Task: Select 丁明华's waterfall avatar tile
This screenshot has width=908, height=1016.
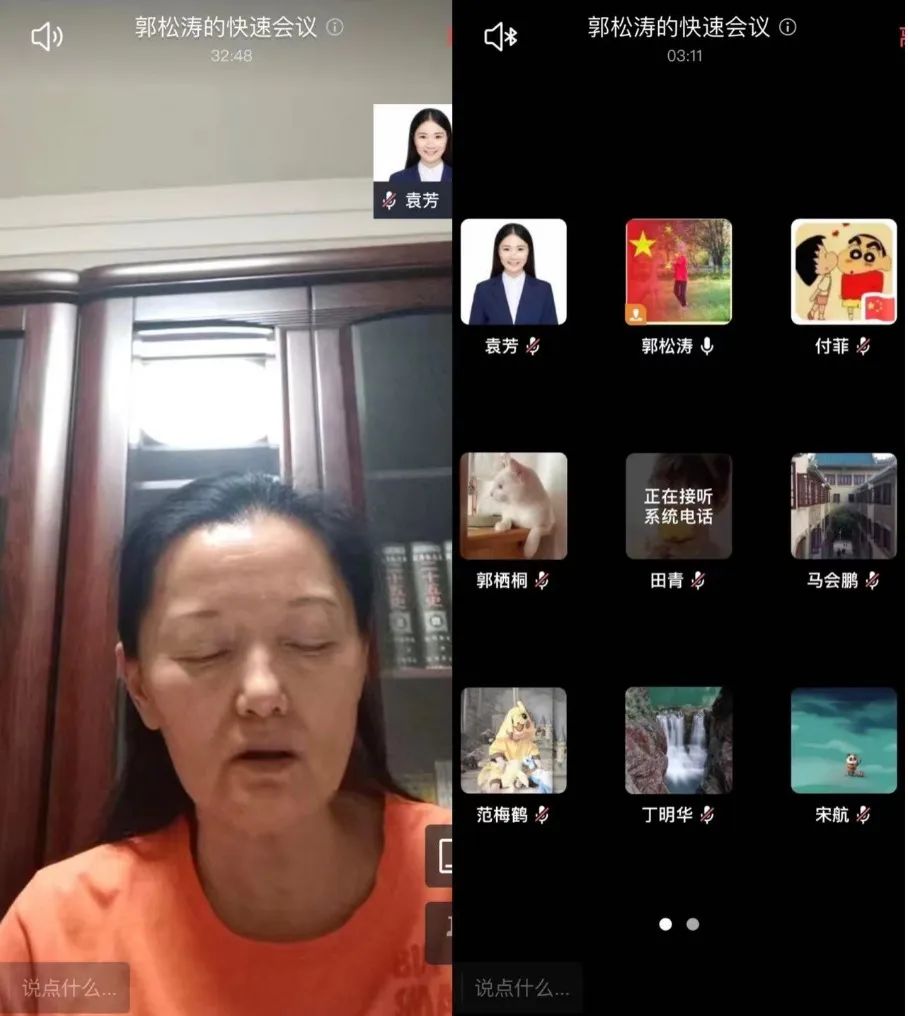Action: click(x=678, y=740)
